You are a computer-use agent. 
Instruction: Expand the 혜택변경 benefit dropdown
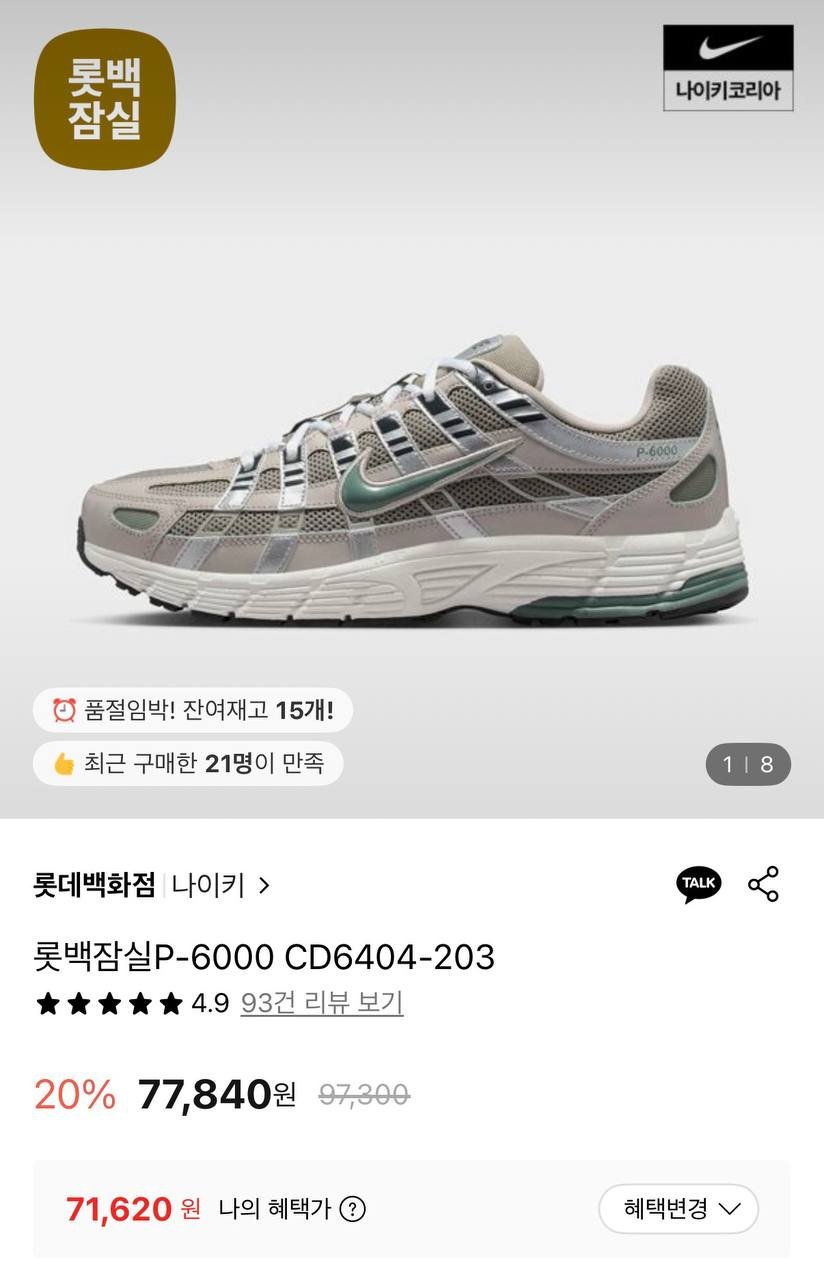point(678,1209)
